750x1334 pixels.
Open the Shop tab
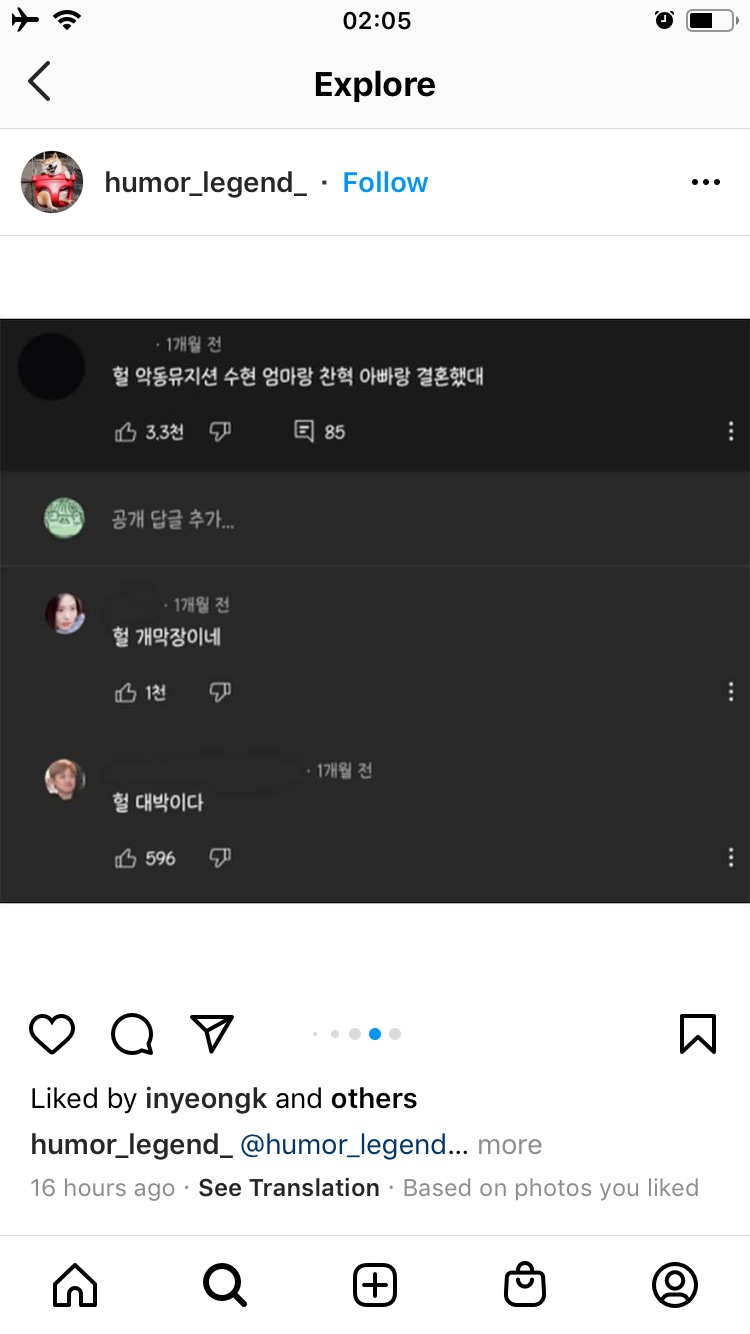coord(525,1285)
